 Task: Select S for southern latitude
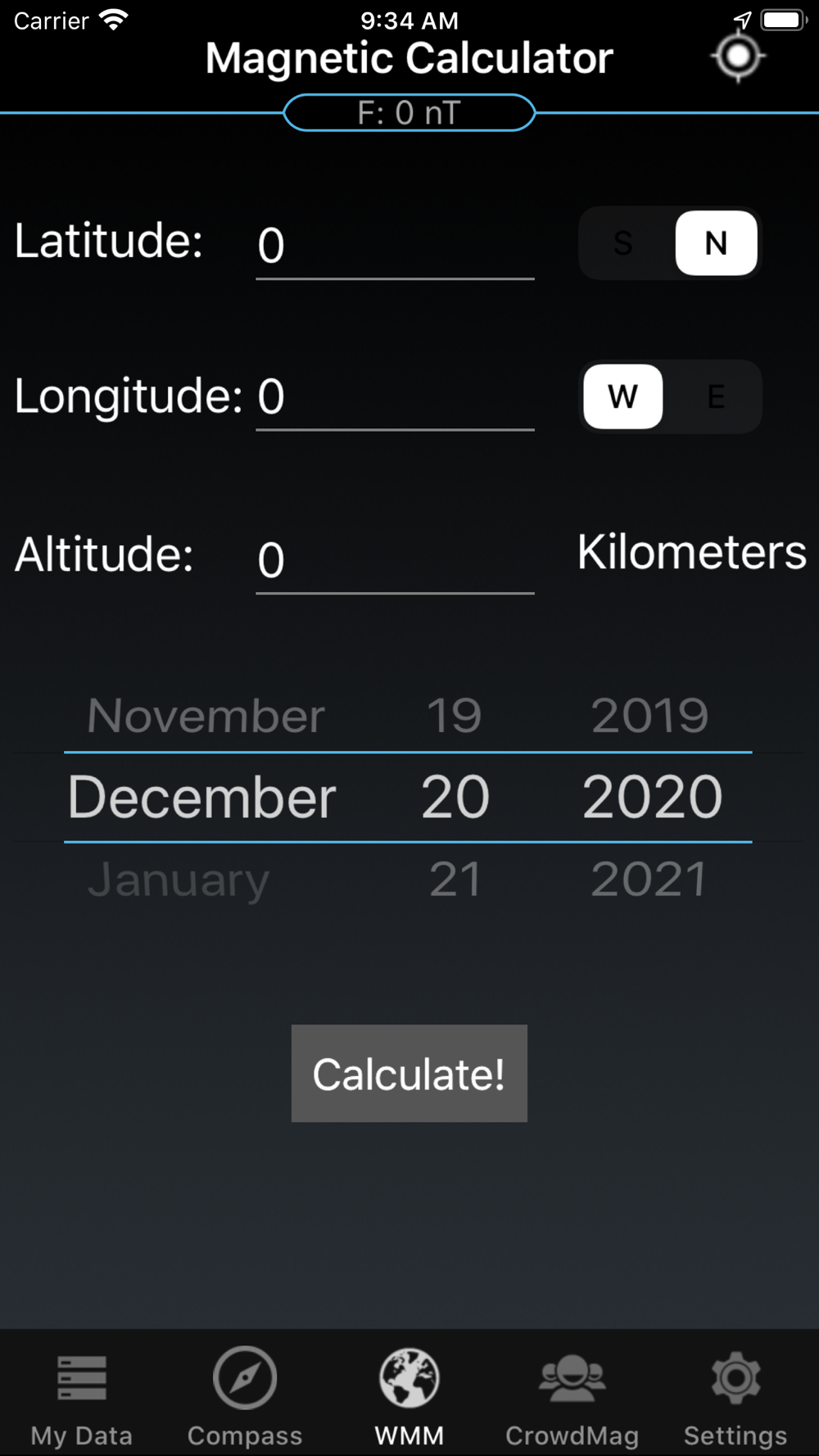click(x=624, y=243)
